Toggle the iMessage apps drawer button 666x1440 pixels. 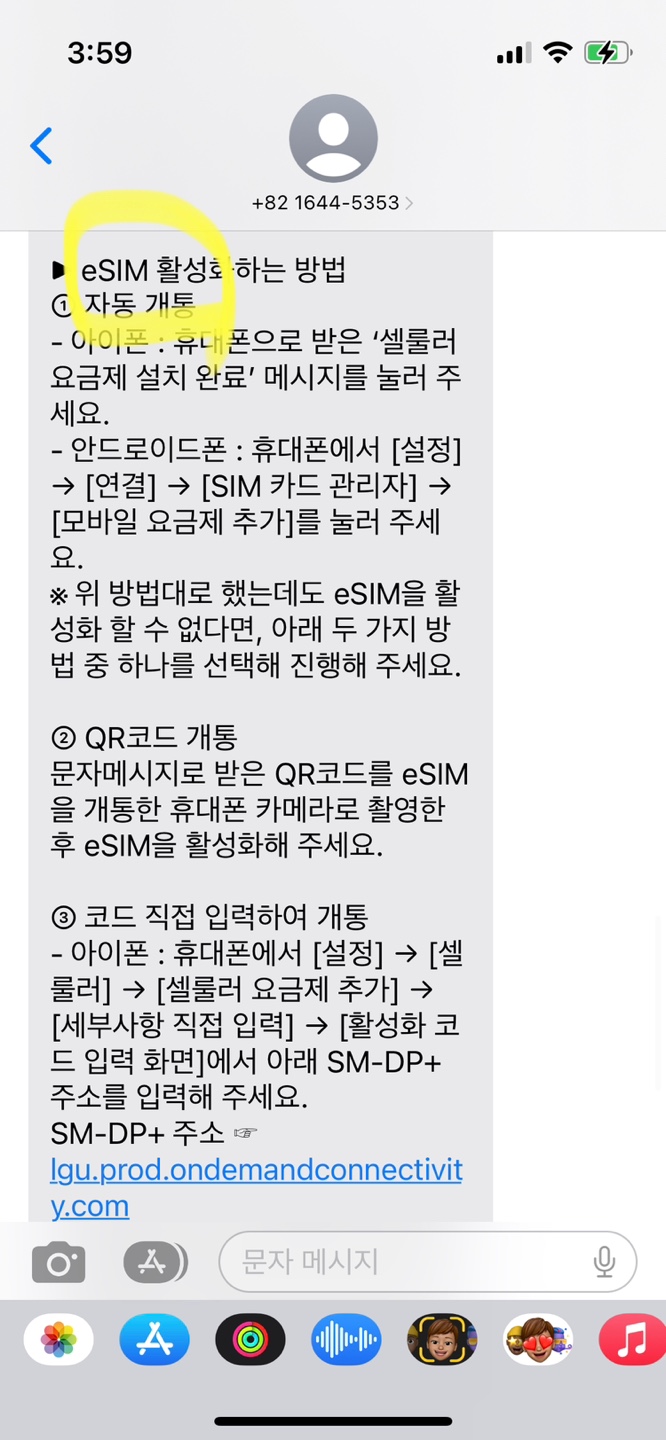click(x=155, y=1262)
